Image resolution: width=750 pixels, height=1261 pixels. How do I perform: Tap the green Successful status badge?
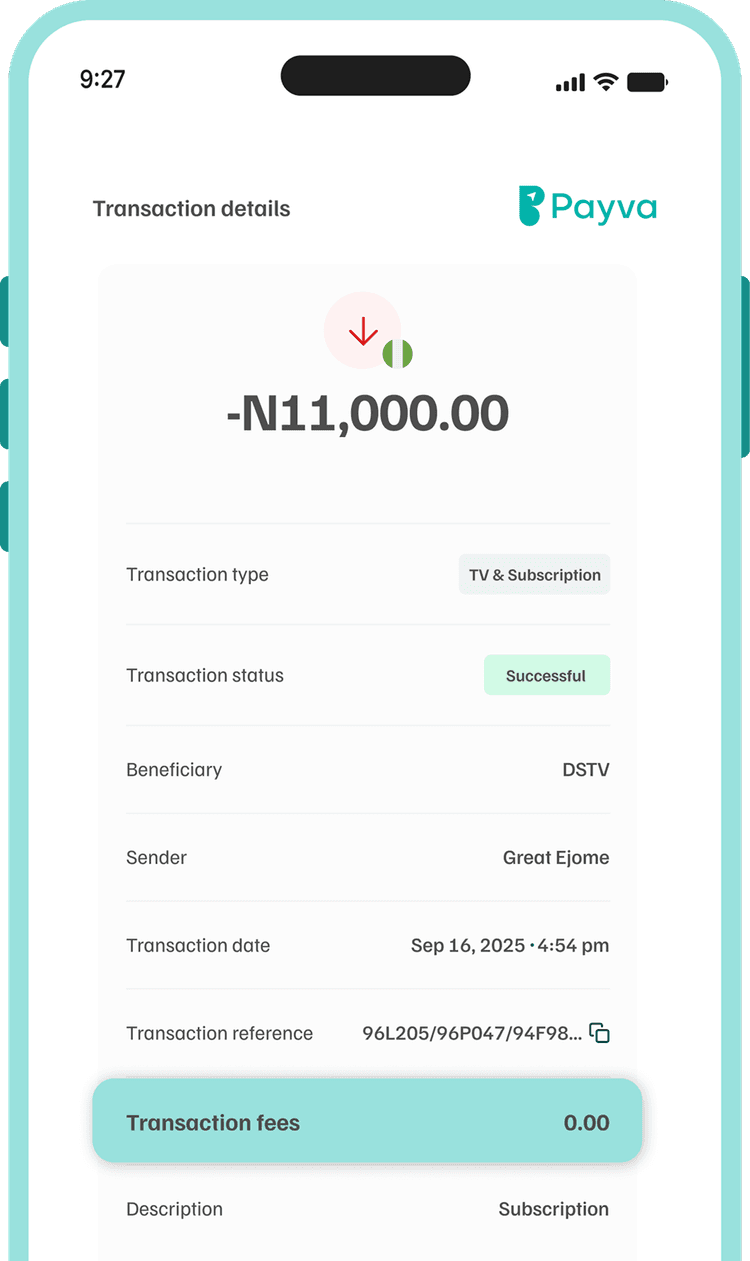(547, 675)
